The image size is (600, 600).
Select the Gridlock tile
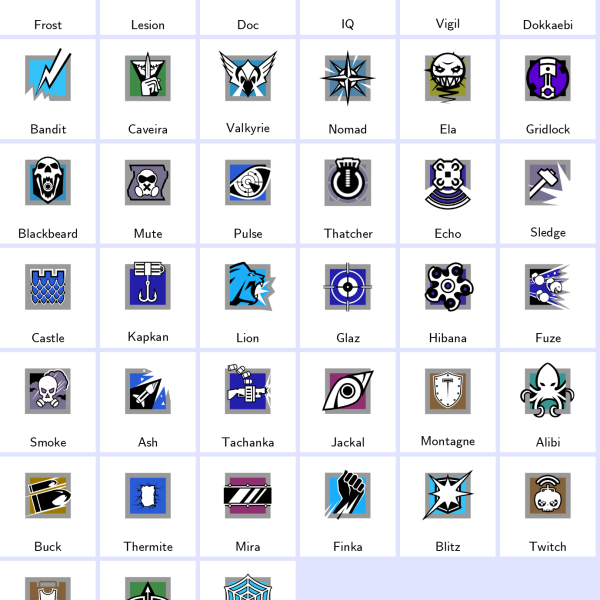point(548,88)
